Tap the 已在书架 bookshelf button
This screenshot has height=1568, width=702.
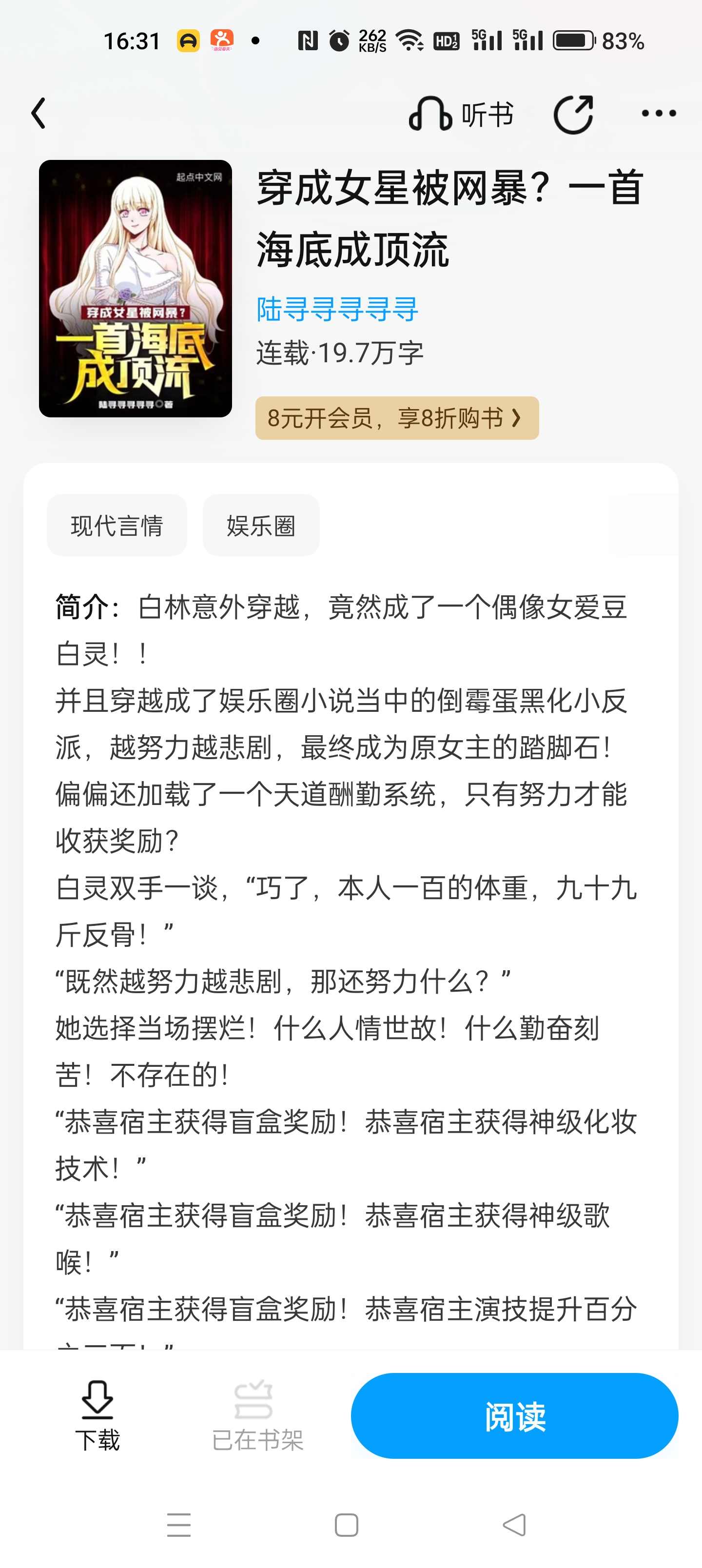(x=257, y=1416)
